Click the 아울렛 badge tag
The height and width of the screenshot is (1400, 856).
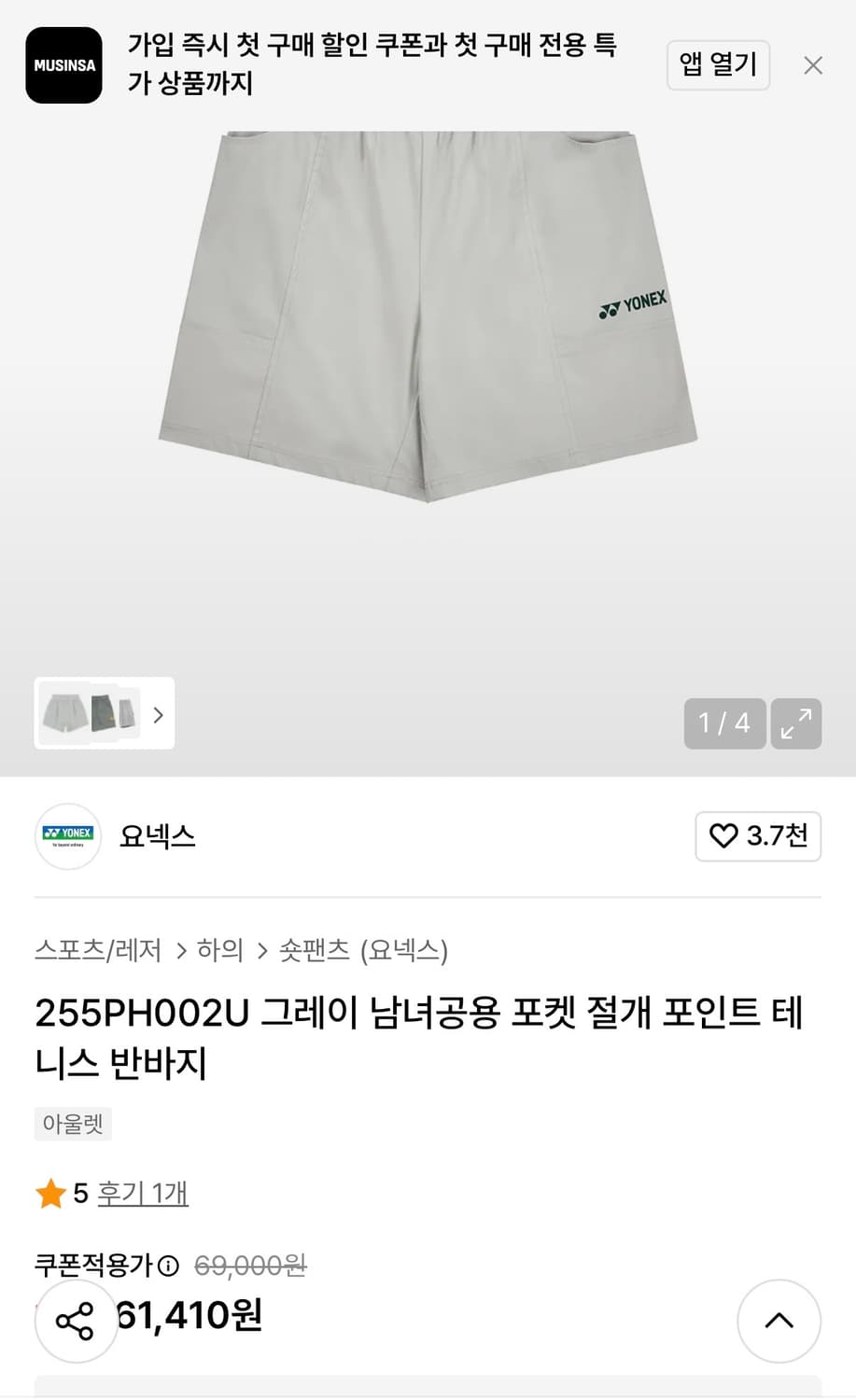pos(72,1124)
